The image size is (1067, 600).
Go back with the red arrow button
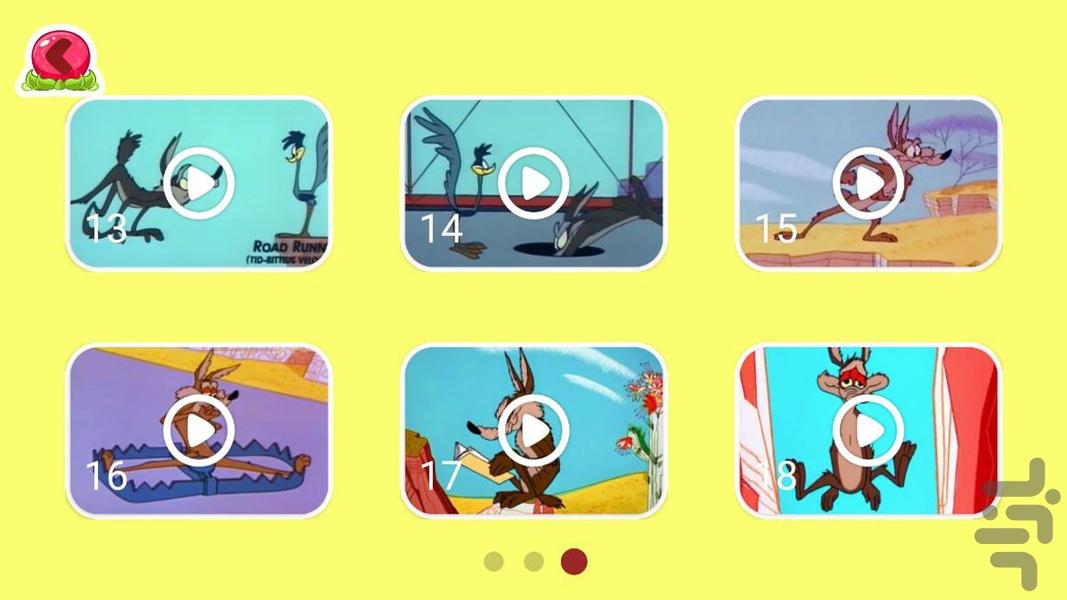pos(59,58)
